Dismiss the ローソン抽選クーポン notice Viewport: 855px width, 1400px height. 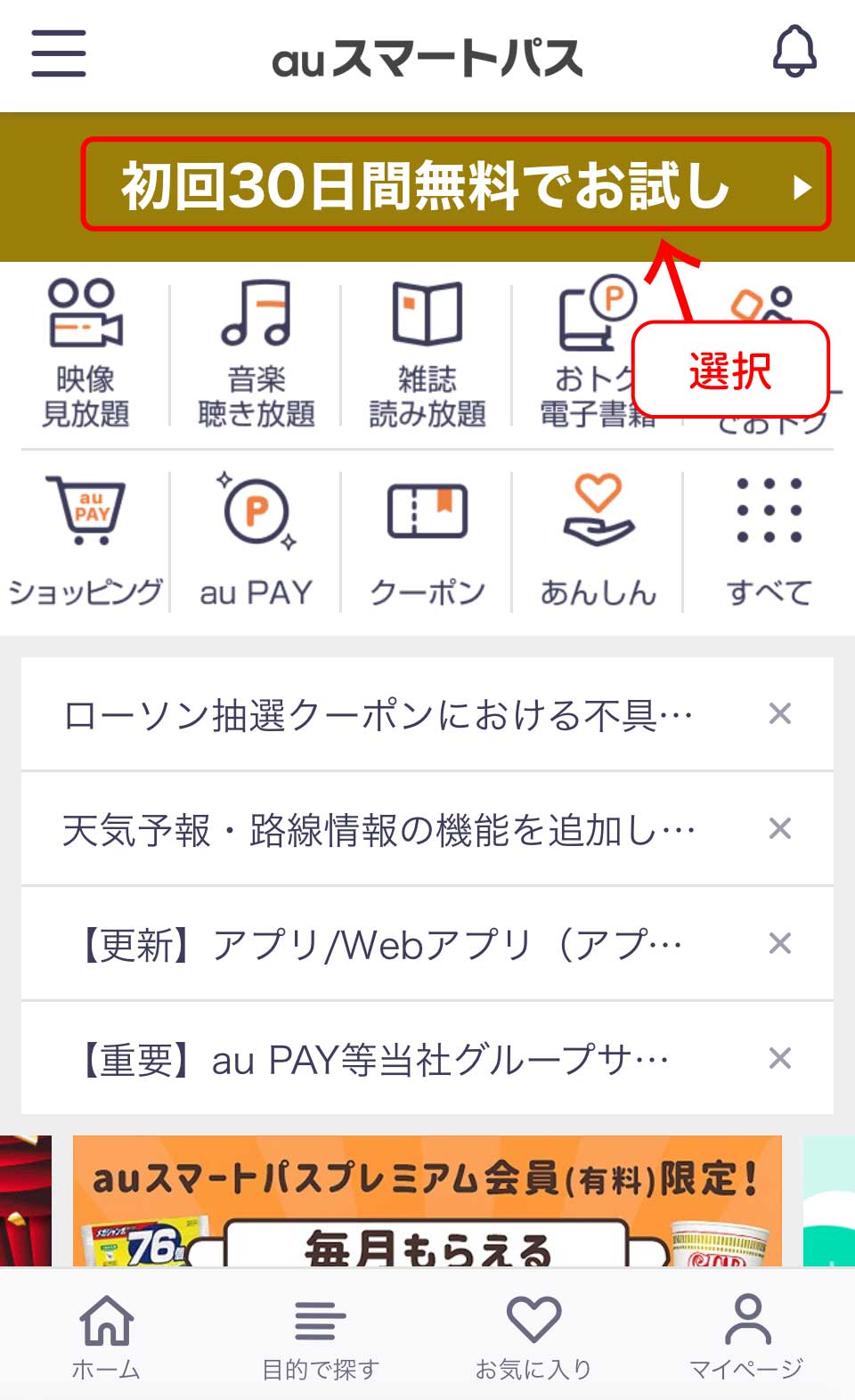coord(780,713)
